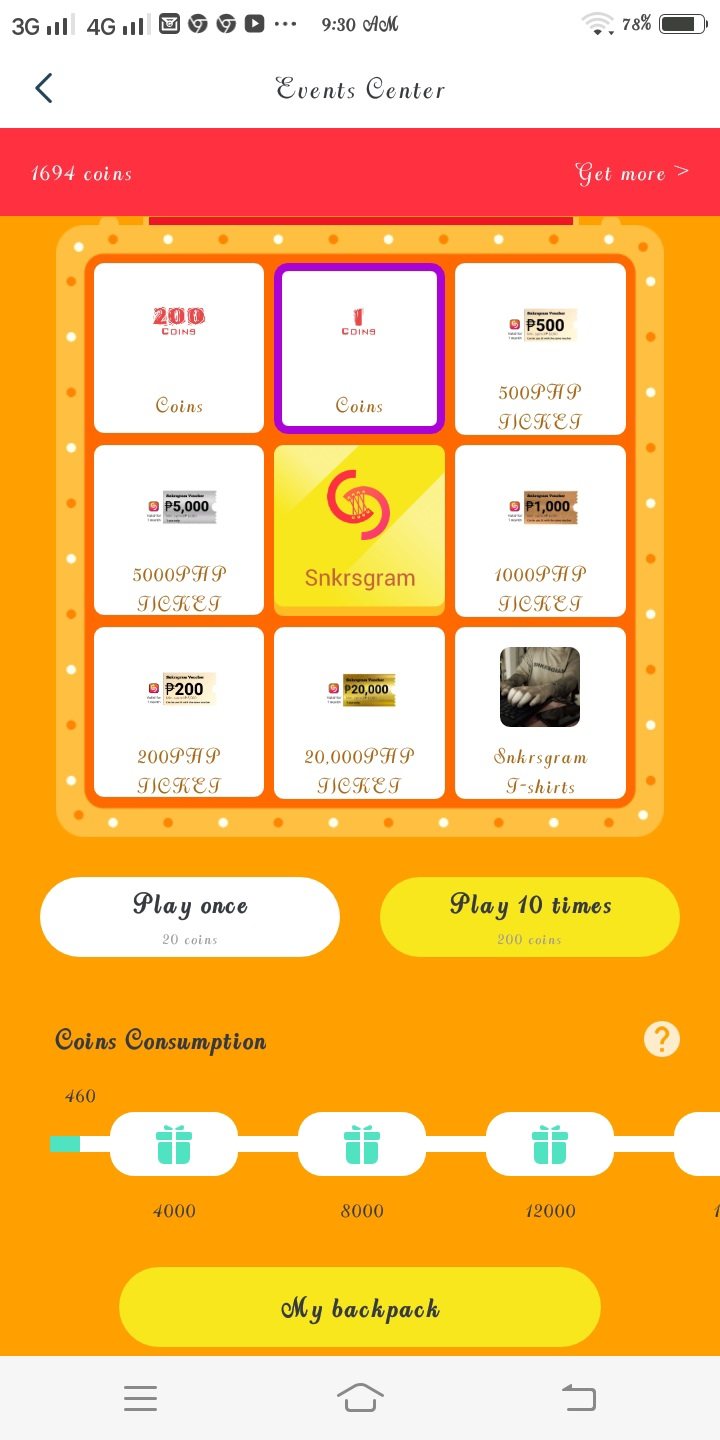Open the system recent apps menu
The image size is (720, 1440).
point(141,1398)
